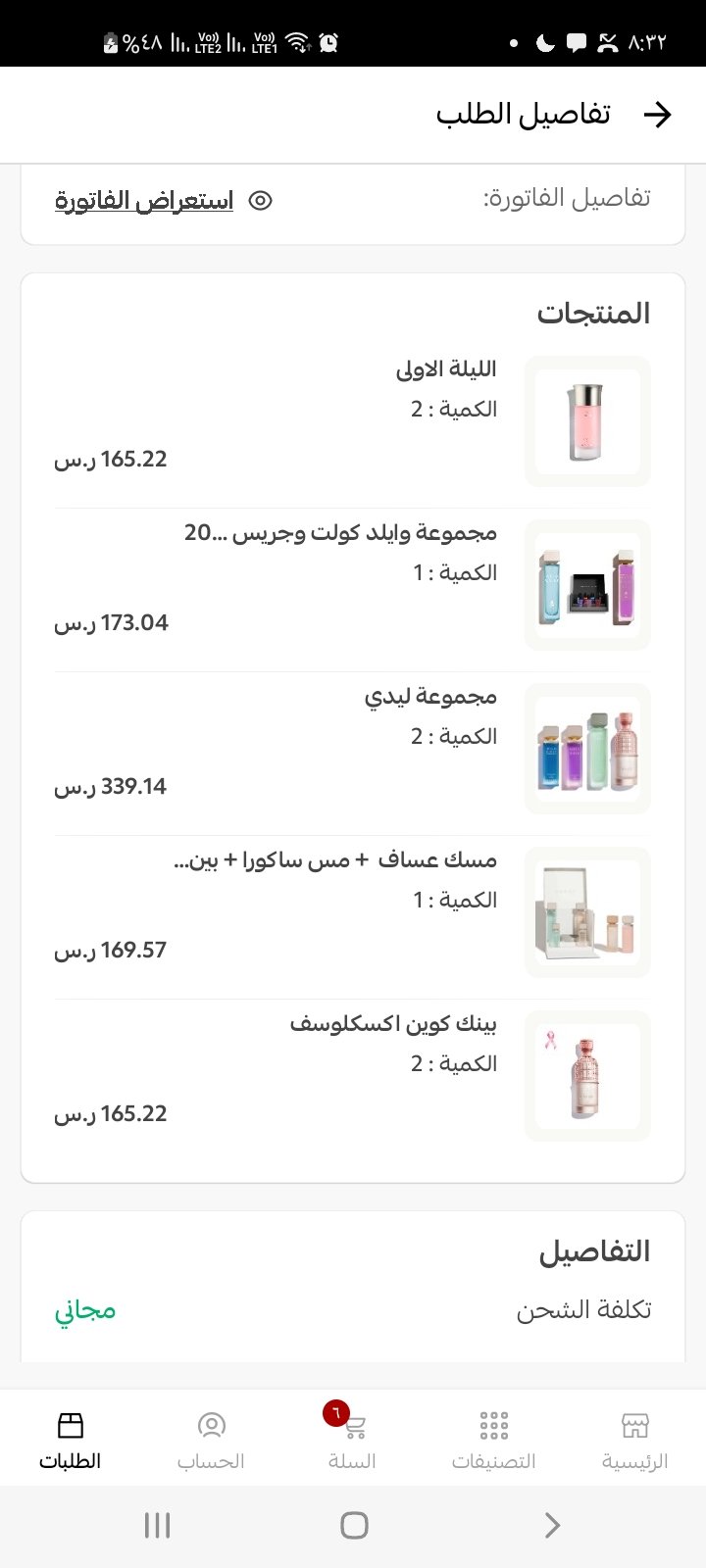Open the system recent apps button

tap(157, 1525)
